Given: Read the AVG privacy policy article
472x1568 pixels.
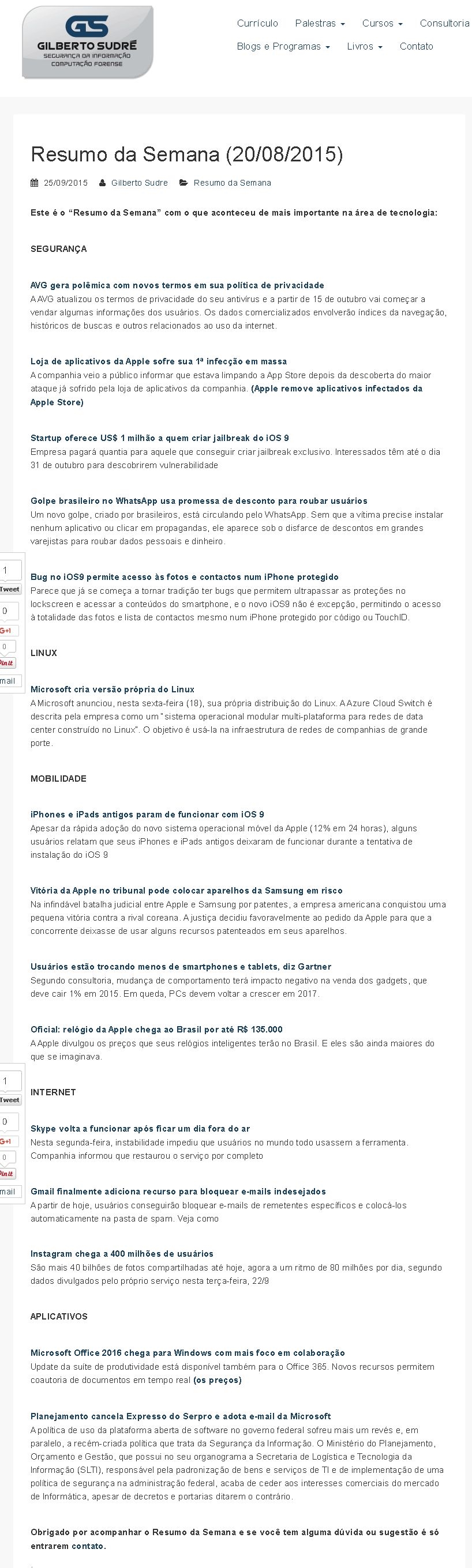Looking at the screenshot, I should (x=177, y=285).
